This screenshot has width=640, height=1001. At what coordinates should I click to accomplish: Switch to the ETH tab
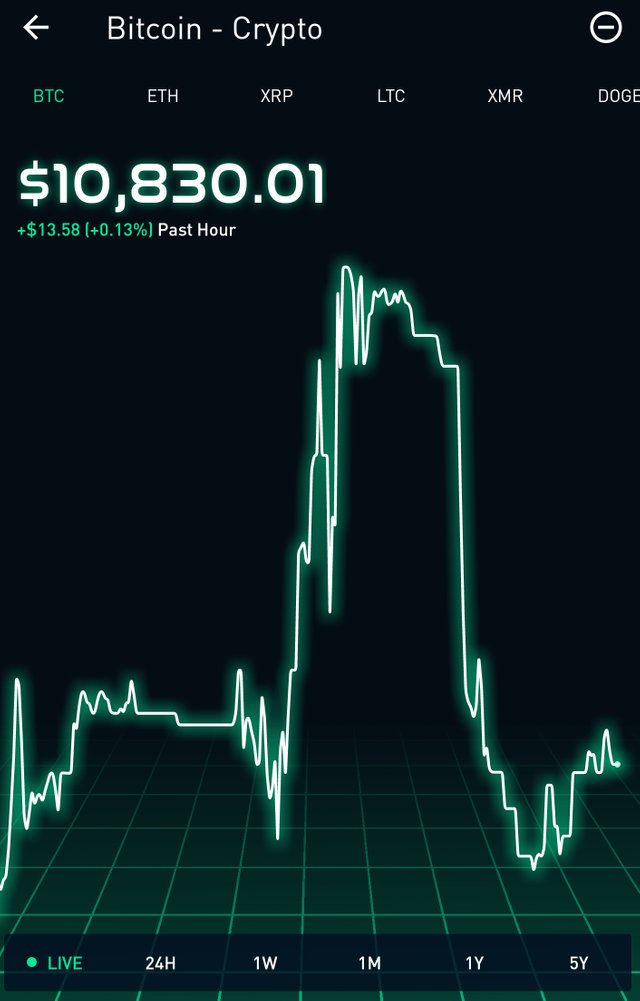coord(163,97)
